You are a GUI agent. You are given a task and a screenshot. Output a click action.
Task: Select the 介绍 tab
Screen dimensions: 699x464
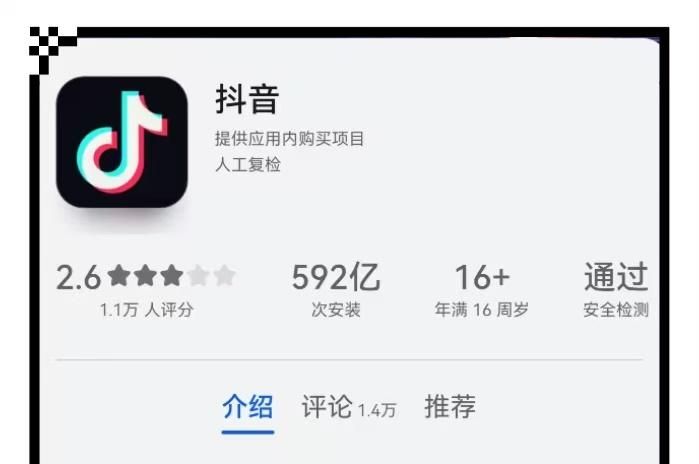point(247,408)
